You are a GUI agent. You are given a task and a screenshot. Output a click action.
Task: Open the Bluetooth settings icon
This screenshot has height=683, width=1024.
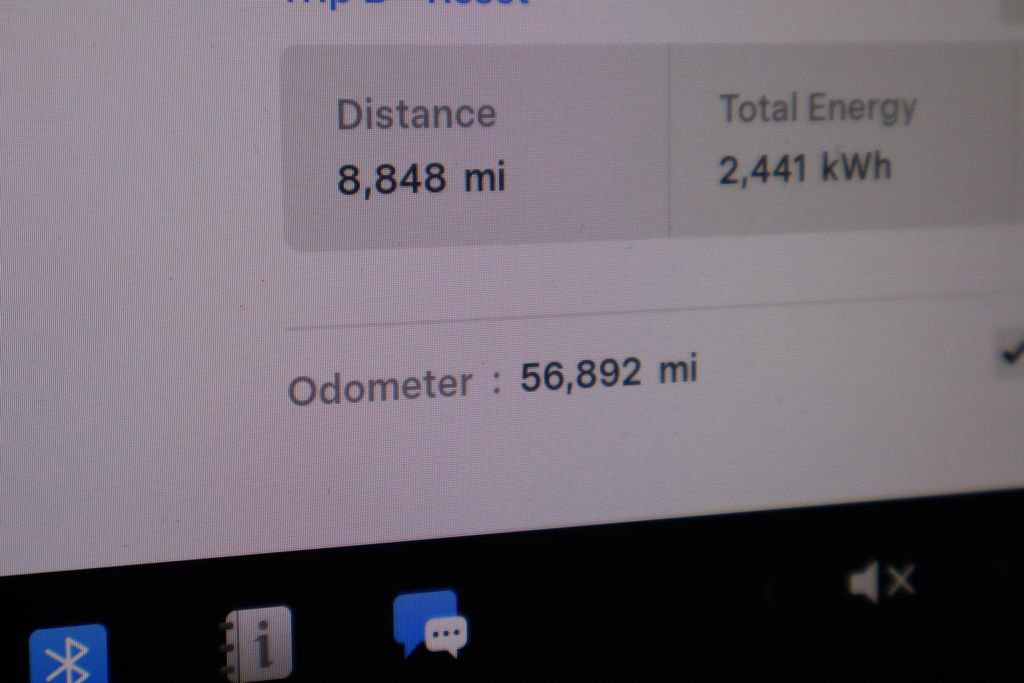pyautogui.click(x=68, y=655)
